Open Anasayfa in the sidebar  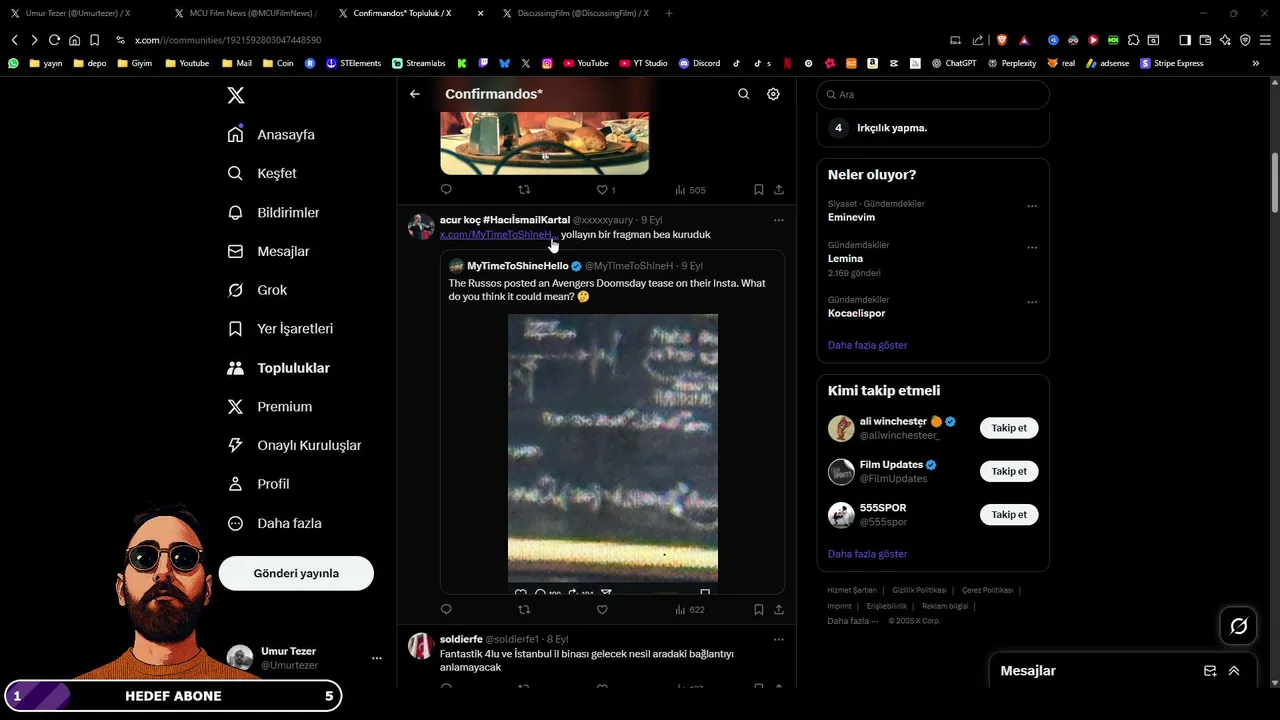click(285, 134)
